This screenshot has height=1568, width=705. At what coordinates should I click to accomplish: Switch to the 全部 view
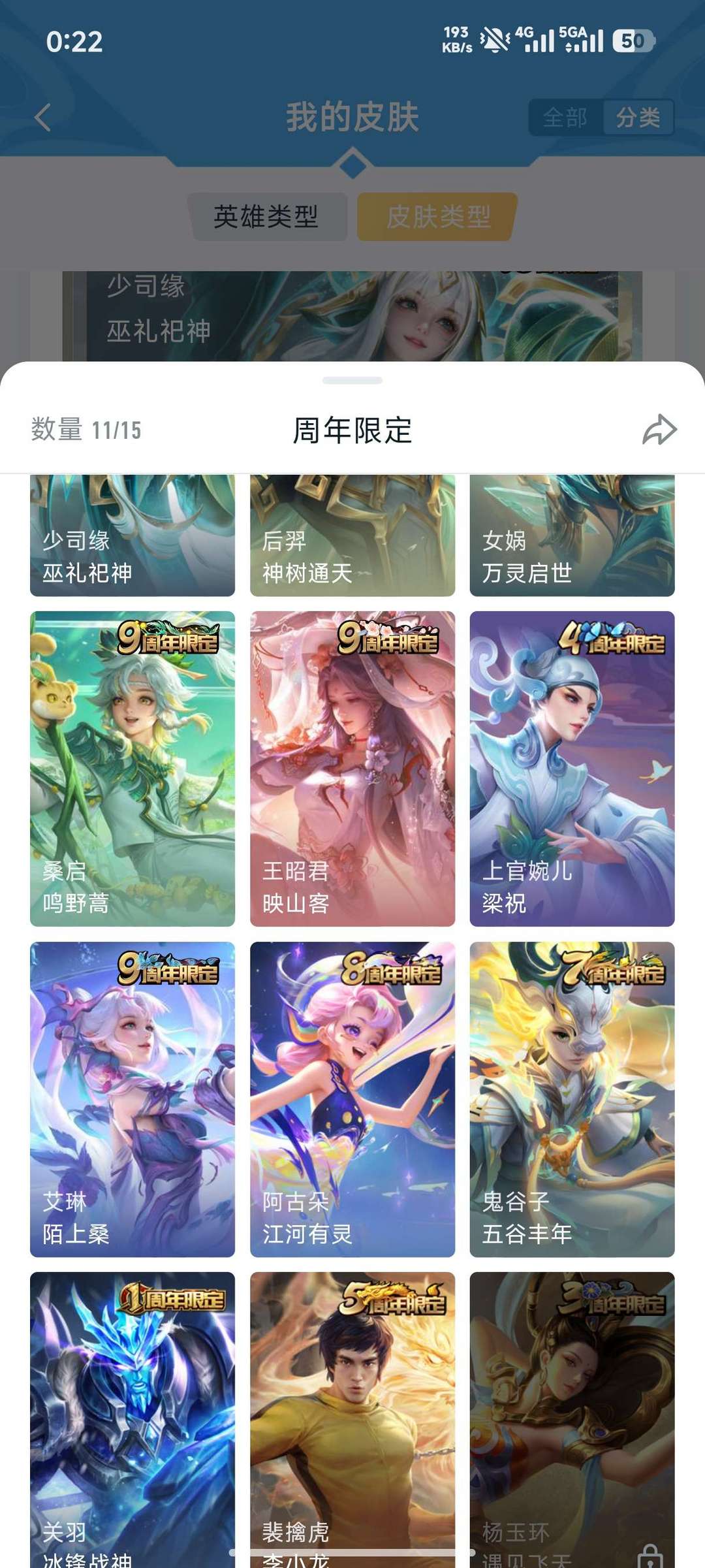[x=565, y=118]
